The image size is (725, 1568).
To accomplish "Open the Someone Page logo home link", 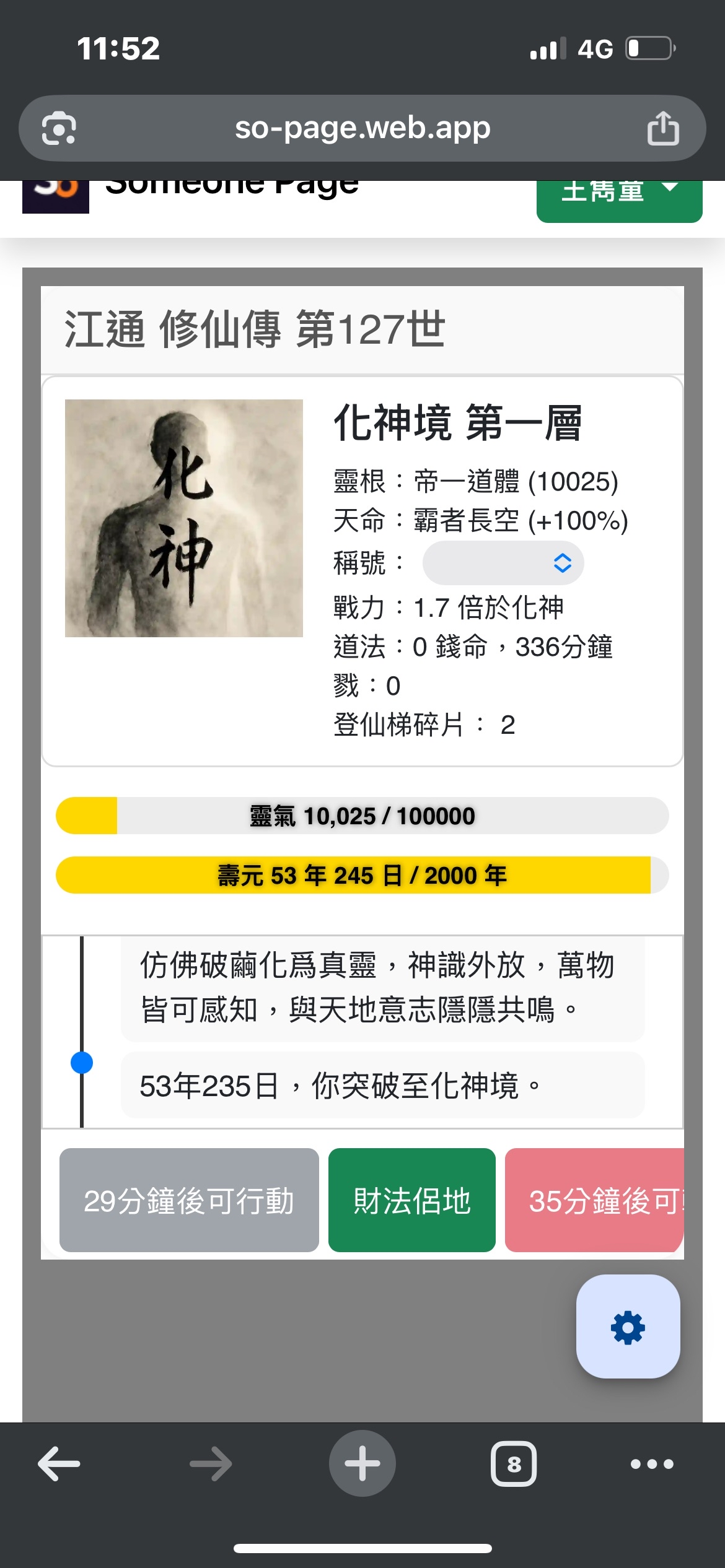I will pyautogui.click(x=56, y=196).
